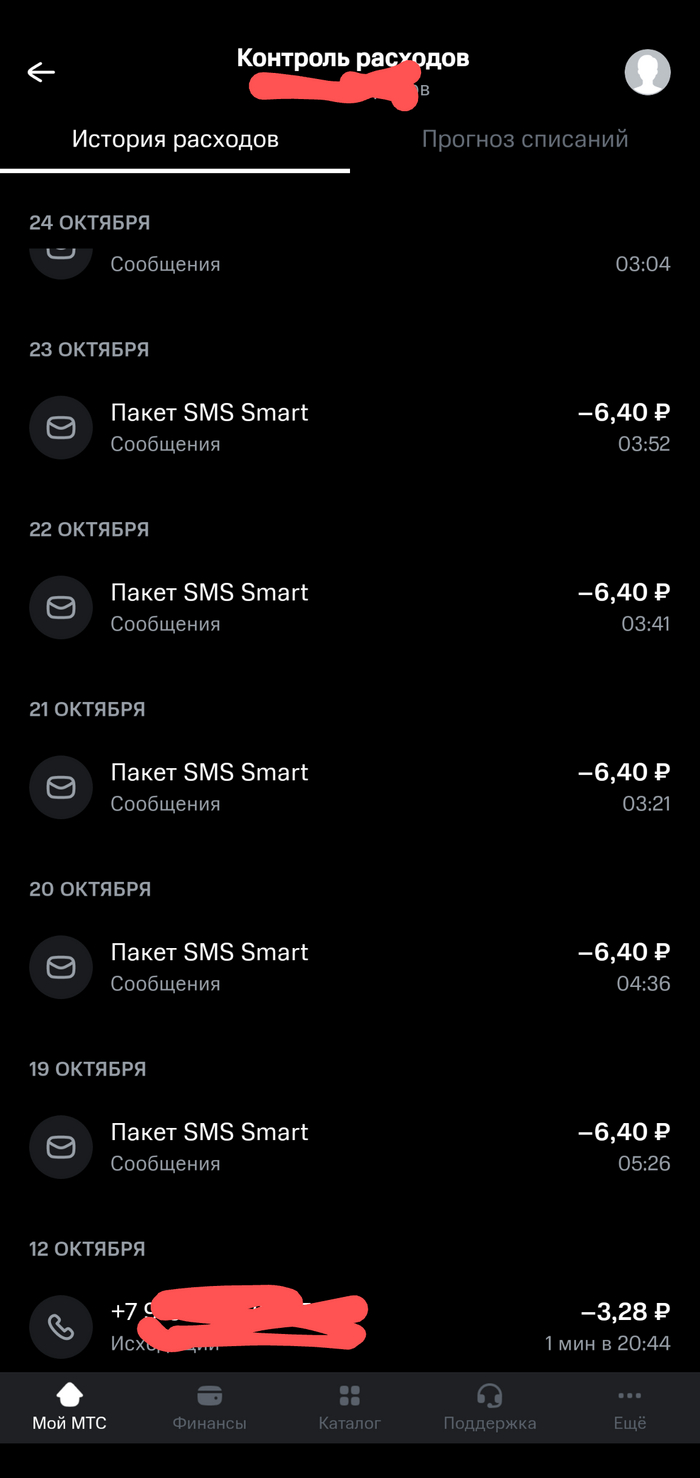
Task: Open the 21 октября Пакет SMS Smart entry
Action: (x=350, y=787)
